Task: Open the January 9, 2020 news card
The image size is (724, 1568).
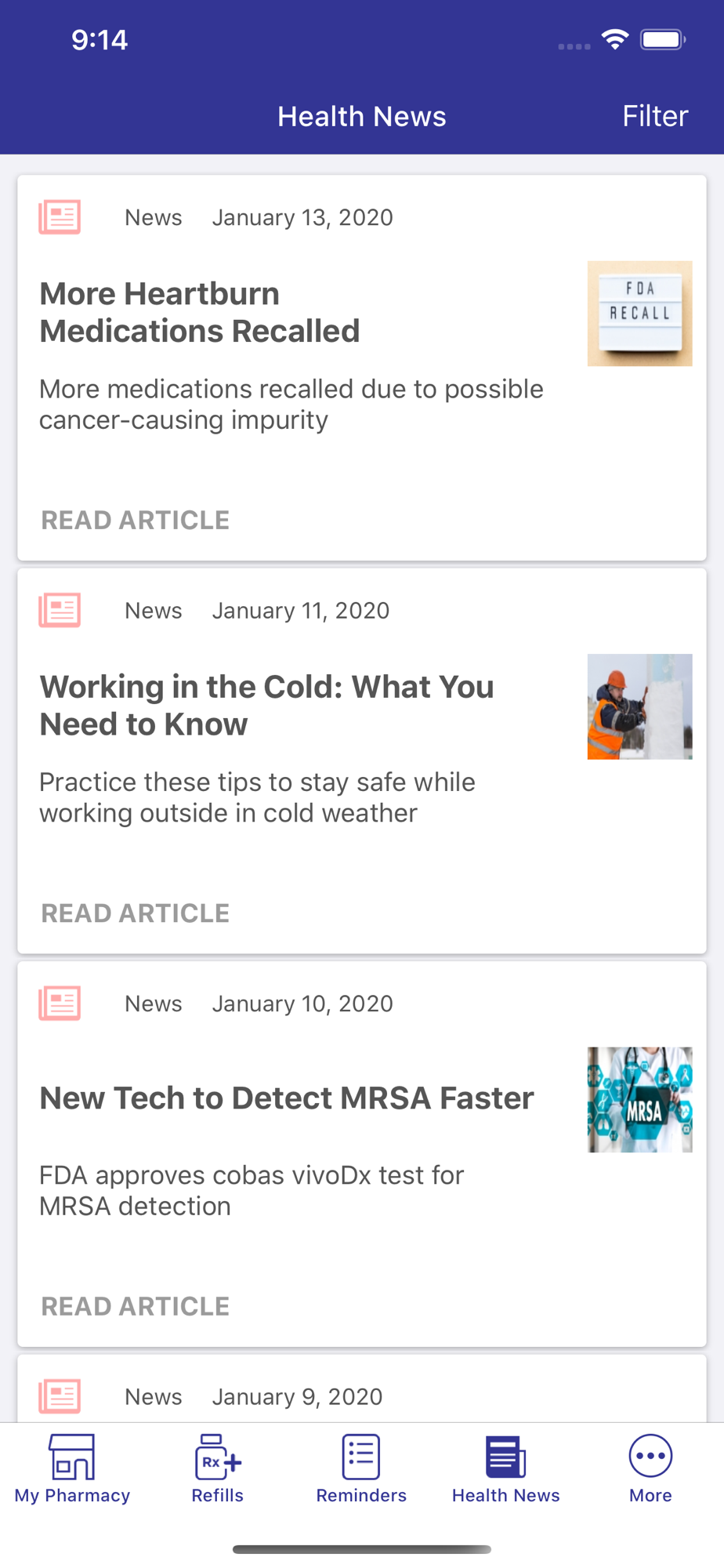Action: point(362,1389)
